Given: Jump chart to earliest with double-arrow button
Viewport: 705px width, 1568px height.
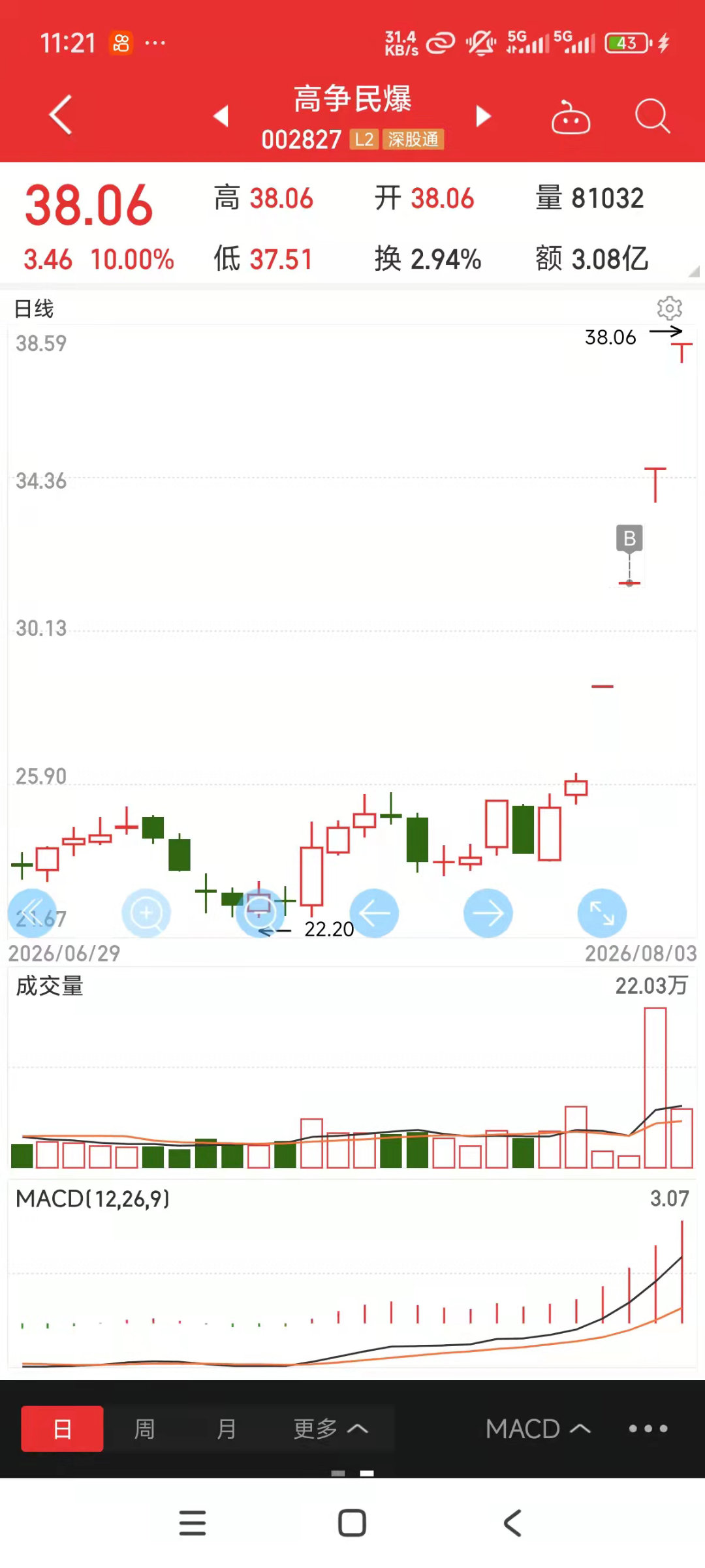Looking at the screenshot, I should pos(32,913).
